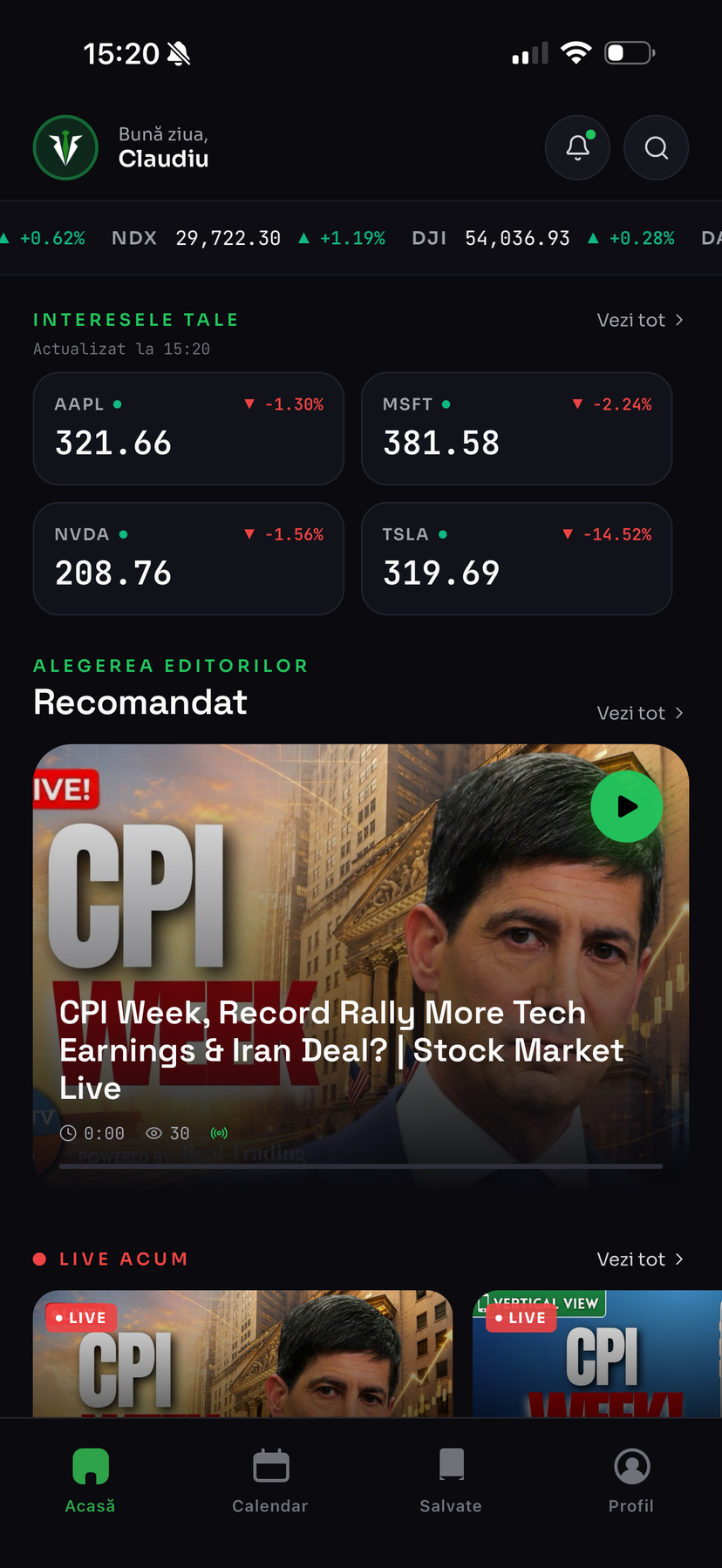Screen dimensions: 722x1568
Task: Open the notifications bell
Action: pyautogui.click(x=577, y=147)
